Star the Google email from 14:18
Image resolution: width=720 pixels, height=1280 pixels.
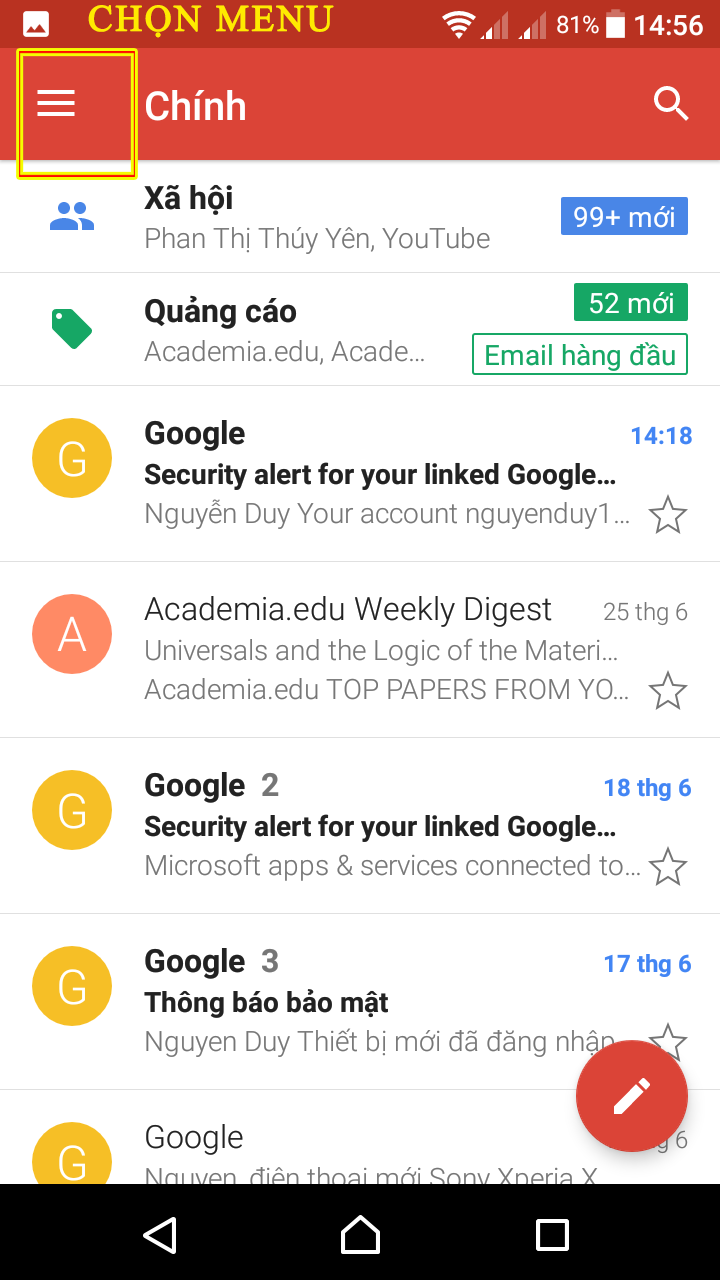pos(668,515)
